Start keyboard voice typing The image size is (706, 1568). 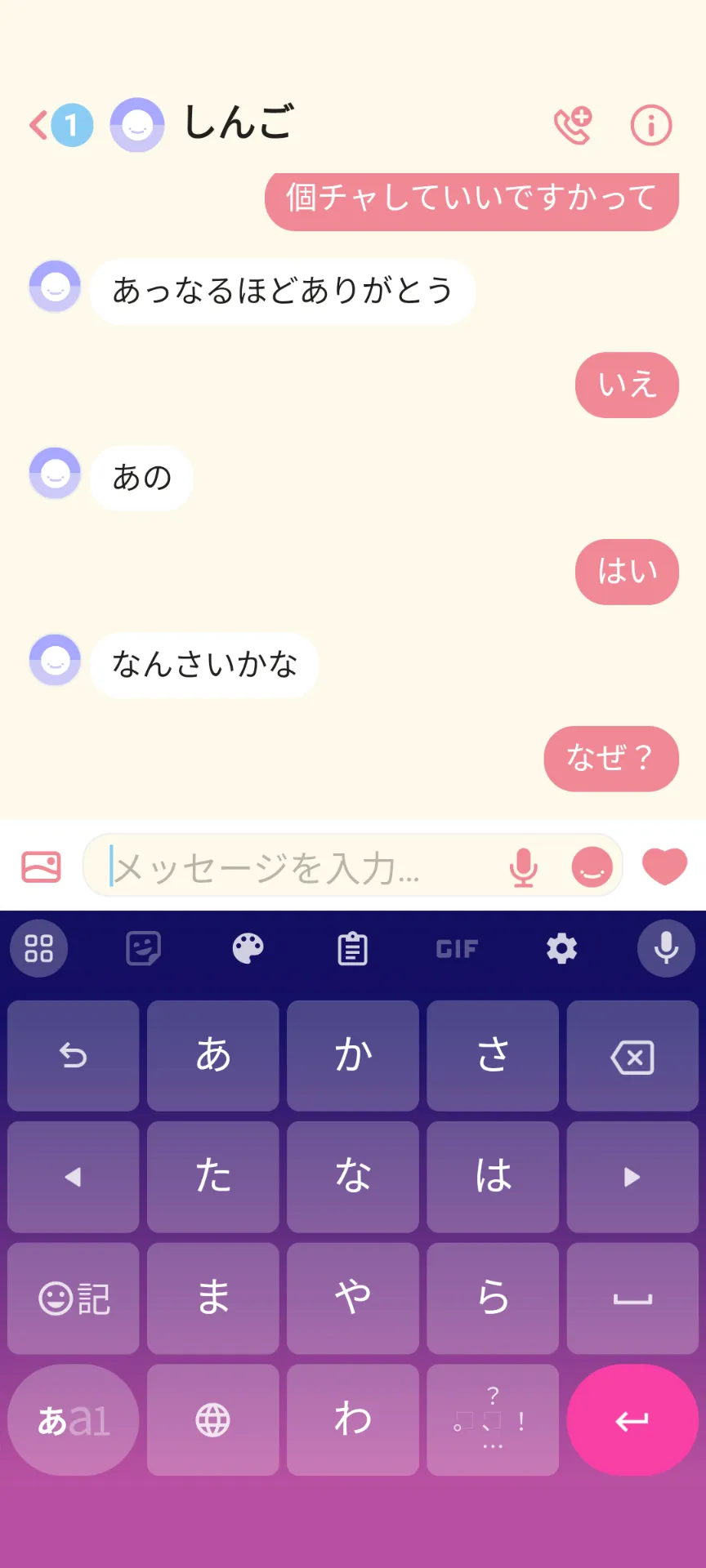click(x=666, y=948)
